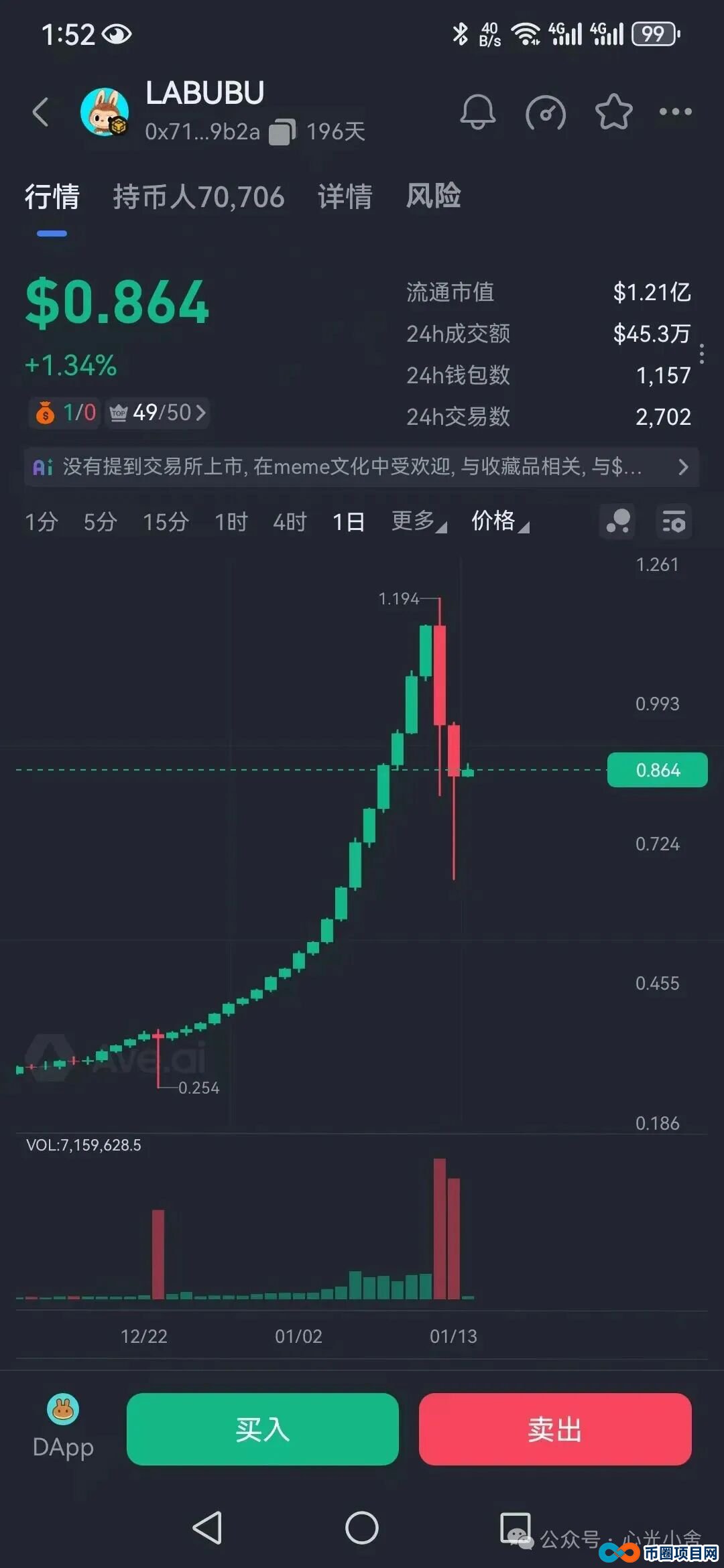Image resolution: width=724 pixels, height=1568 pixels.
Task: Copy the contract address with the copy icon
Action: coord(282,131)
